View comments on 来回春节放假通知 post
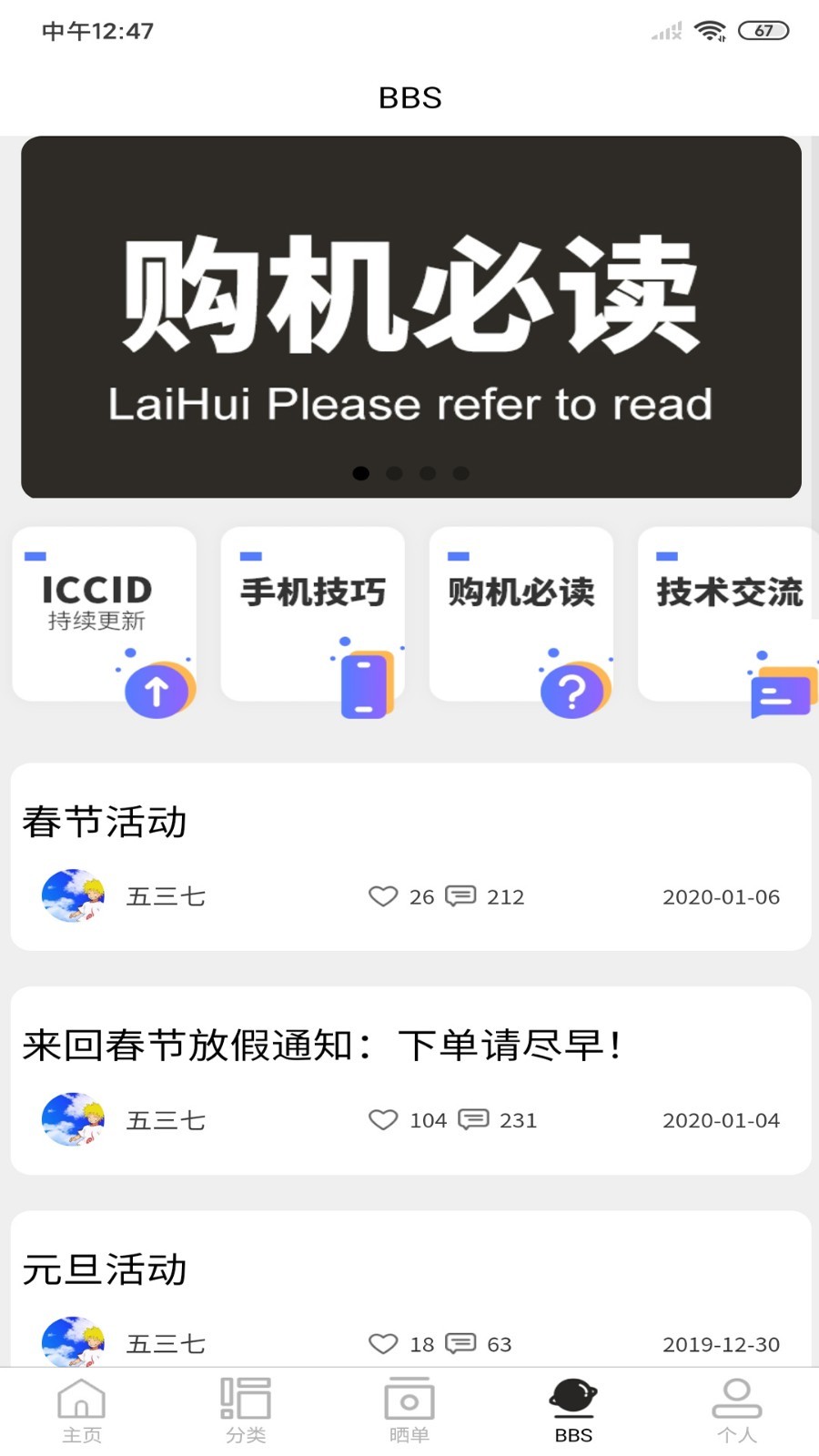 coord(473,1120)
